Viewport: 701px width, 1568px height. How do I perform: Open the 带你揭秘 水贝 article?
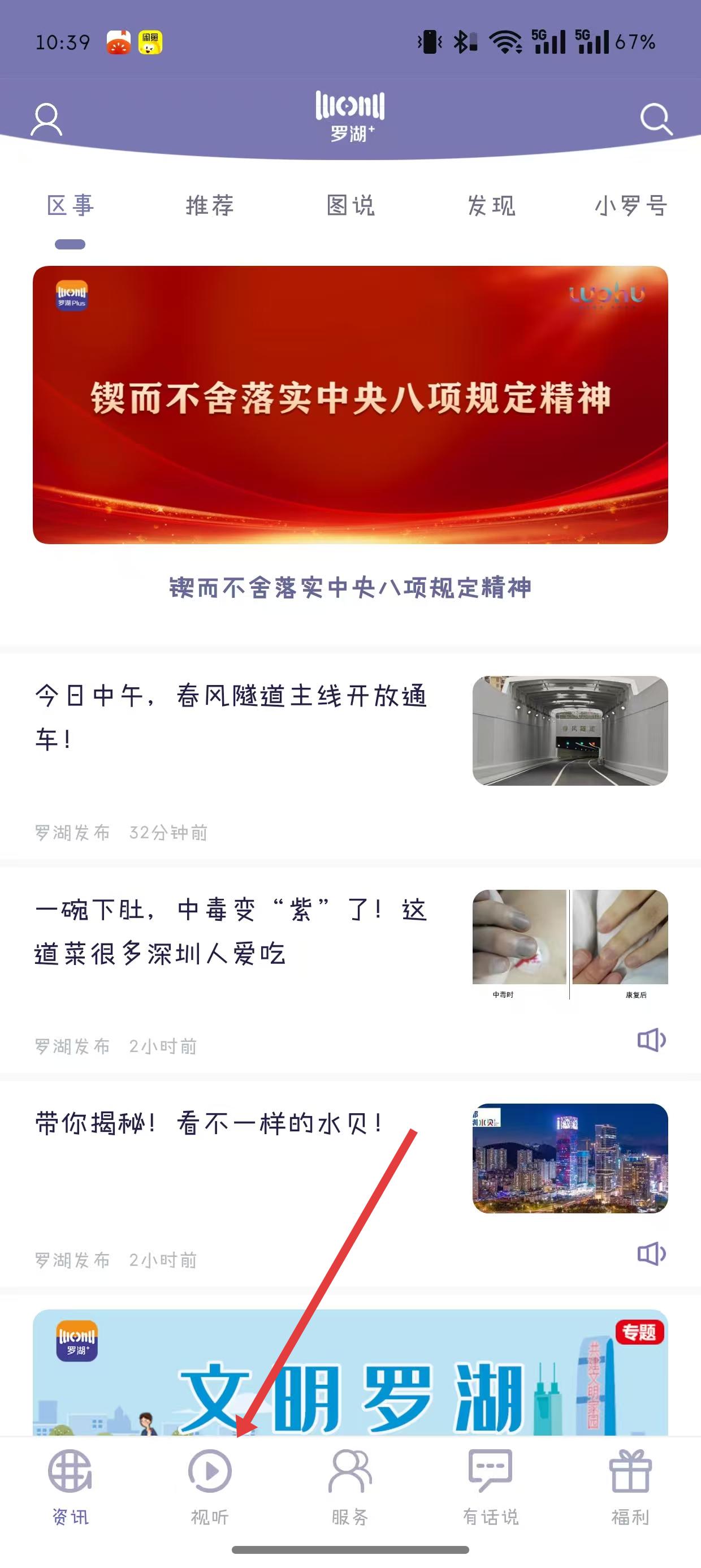350,1184
